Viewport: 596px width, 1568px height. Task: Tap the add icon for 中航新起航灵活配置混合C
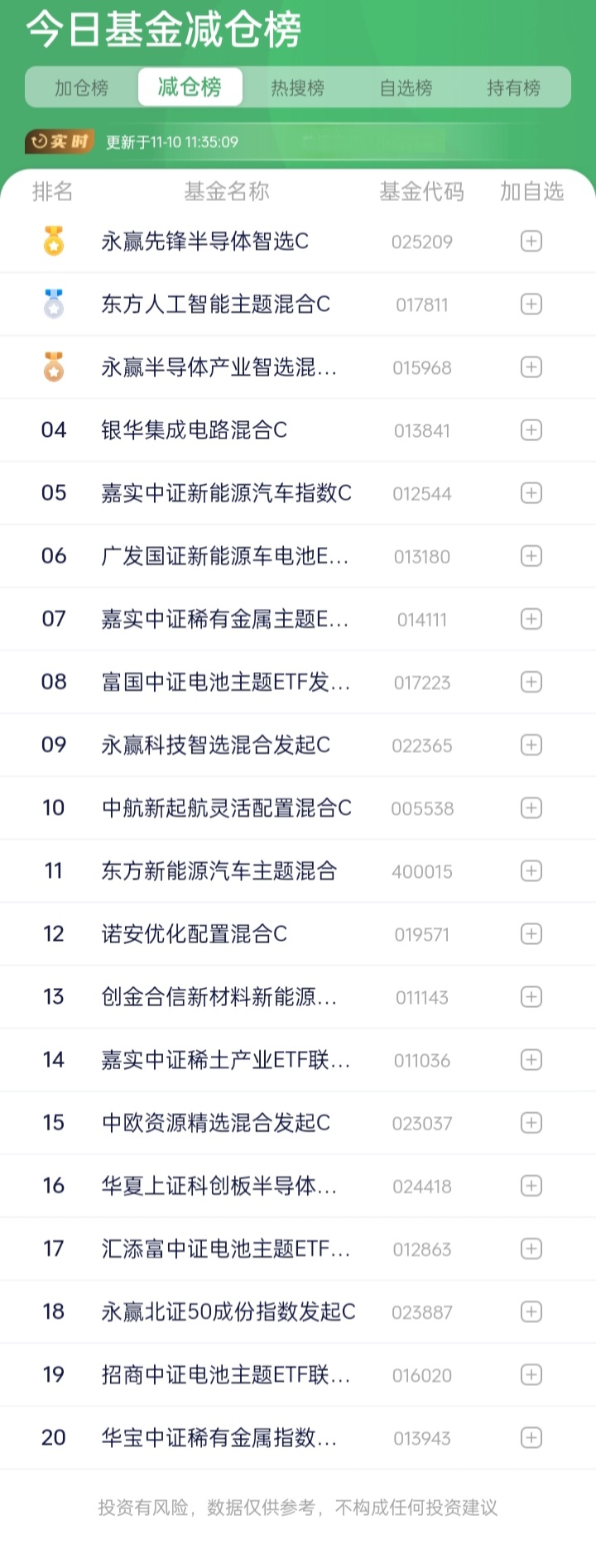click(x=531, y=808)
